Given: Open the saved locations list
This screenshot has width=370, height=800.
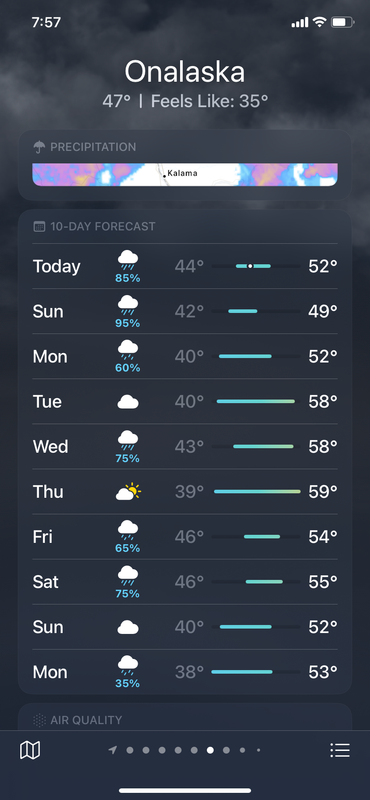Looking at the screenshot, I should 340,750.
